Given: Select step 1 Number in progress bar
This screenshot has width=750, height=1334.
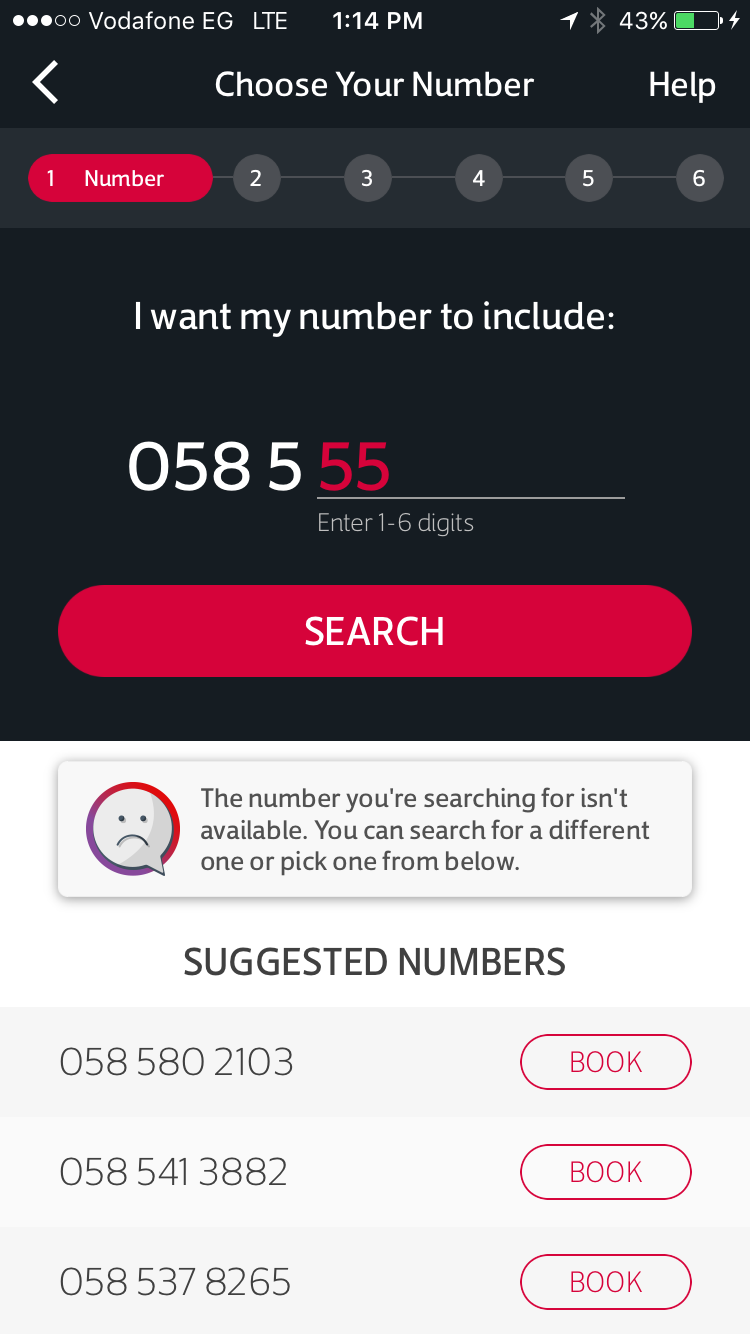Looking at the screenshot, I should (120, 178).
